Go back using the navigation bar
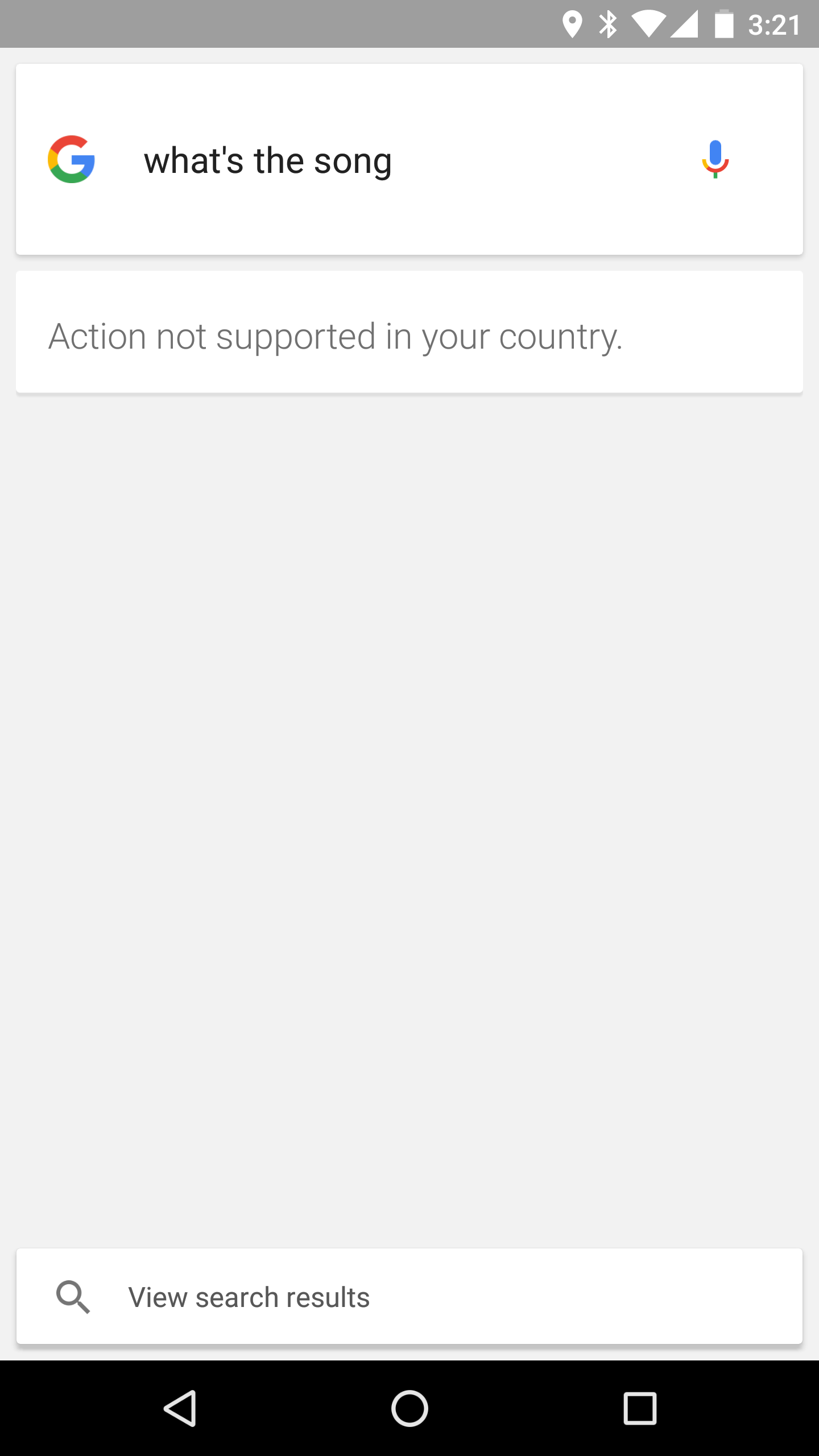The height and width of the screenshot is (1456, 819). coord(180,1408)
